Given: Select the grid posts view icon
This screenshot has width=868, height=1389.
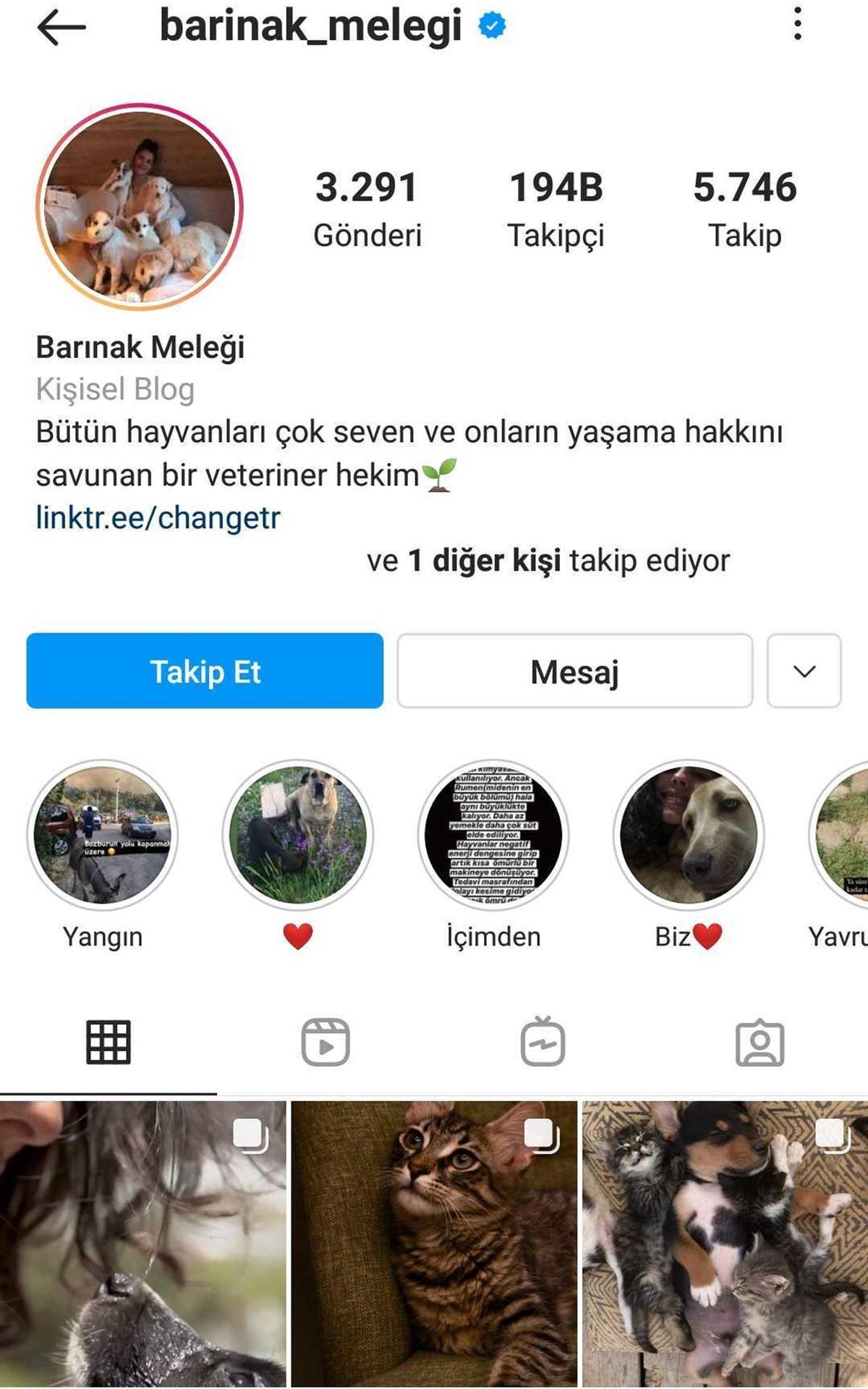Looking at the screenshot, I should [x=110, y=1040].
